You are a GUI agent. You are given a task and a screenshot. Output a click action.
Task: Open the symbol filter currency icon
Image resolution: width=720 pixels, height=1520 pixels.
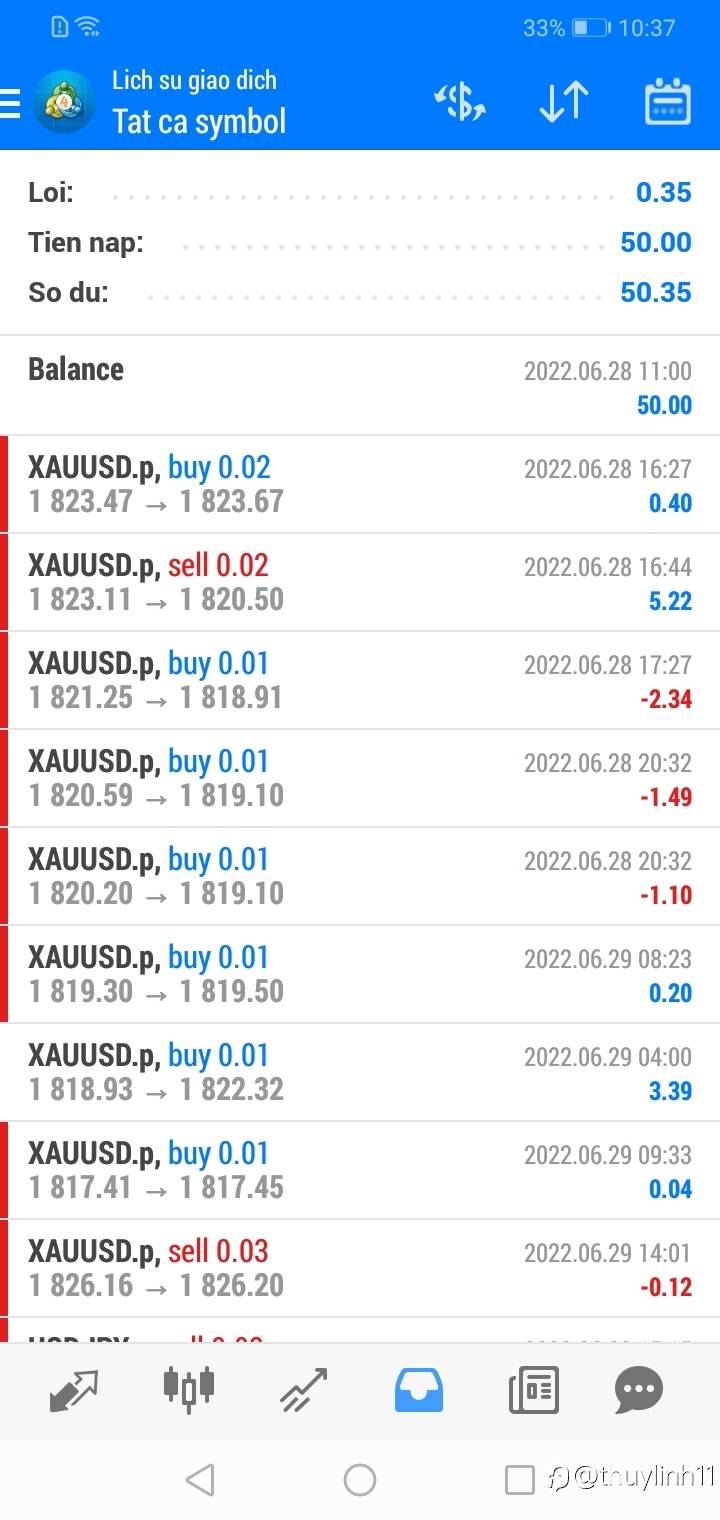[459, 102]
